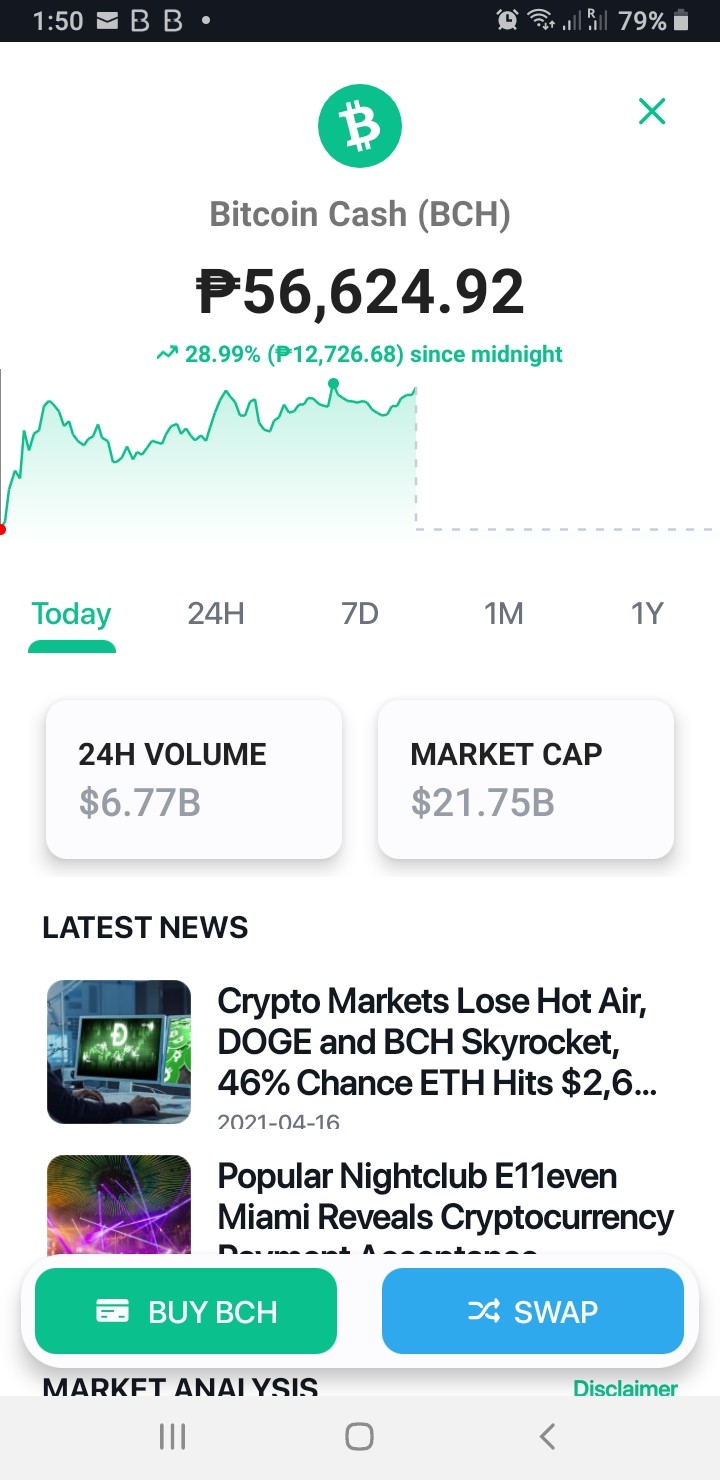The image size is (720, 1480).
Task: Open the Disclaimer link
Action: (625, 1387)
